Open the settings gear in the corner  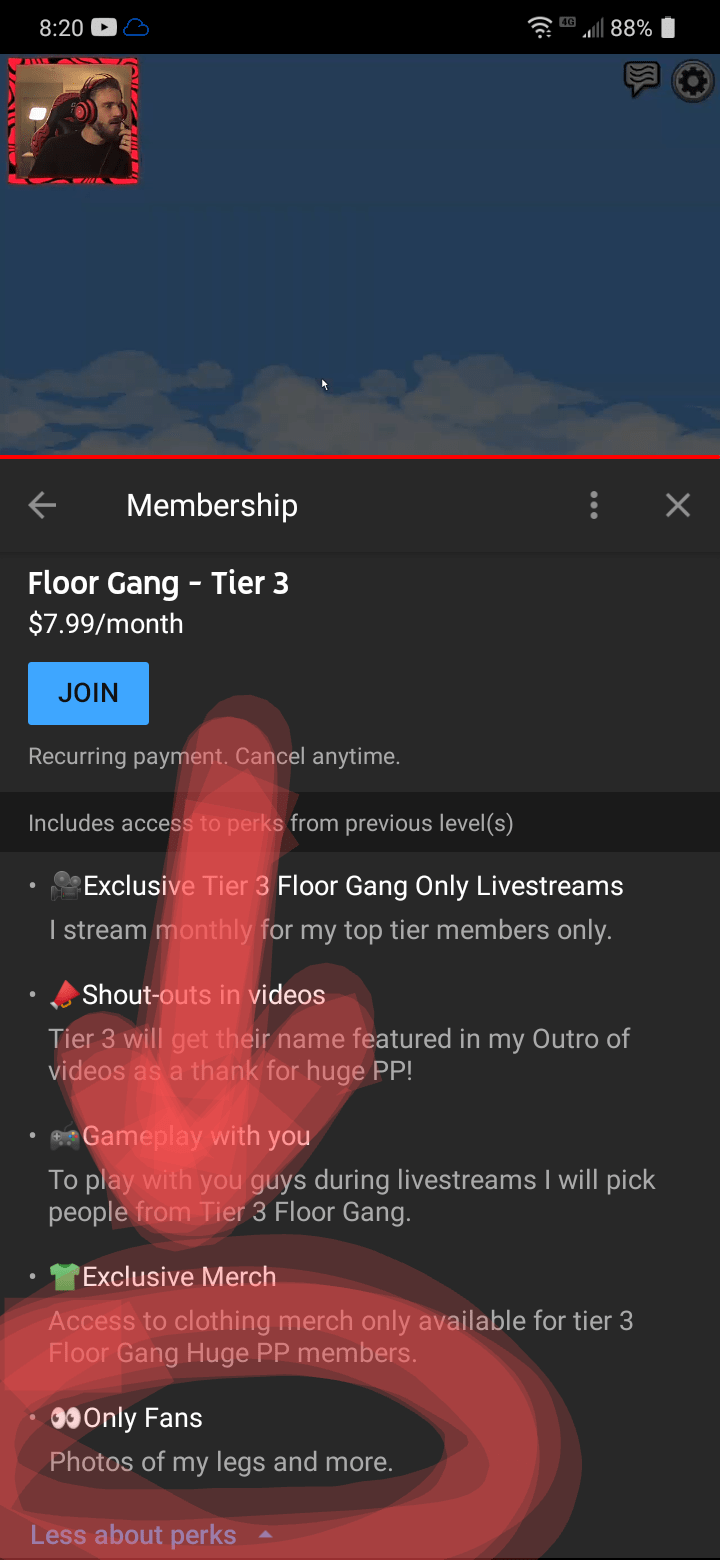(693, 81)
